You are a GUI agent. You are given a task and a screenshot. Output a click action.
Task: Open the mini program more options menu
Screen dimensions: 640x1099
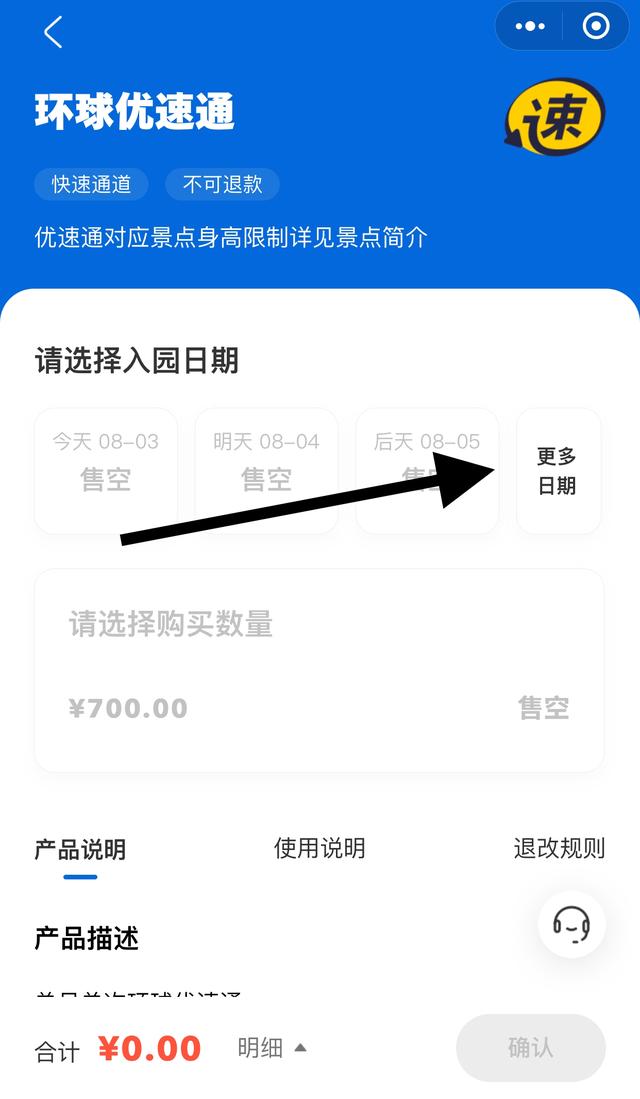(530, 27)
